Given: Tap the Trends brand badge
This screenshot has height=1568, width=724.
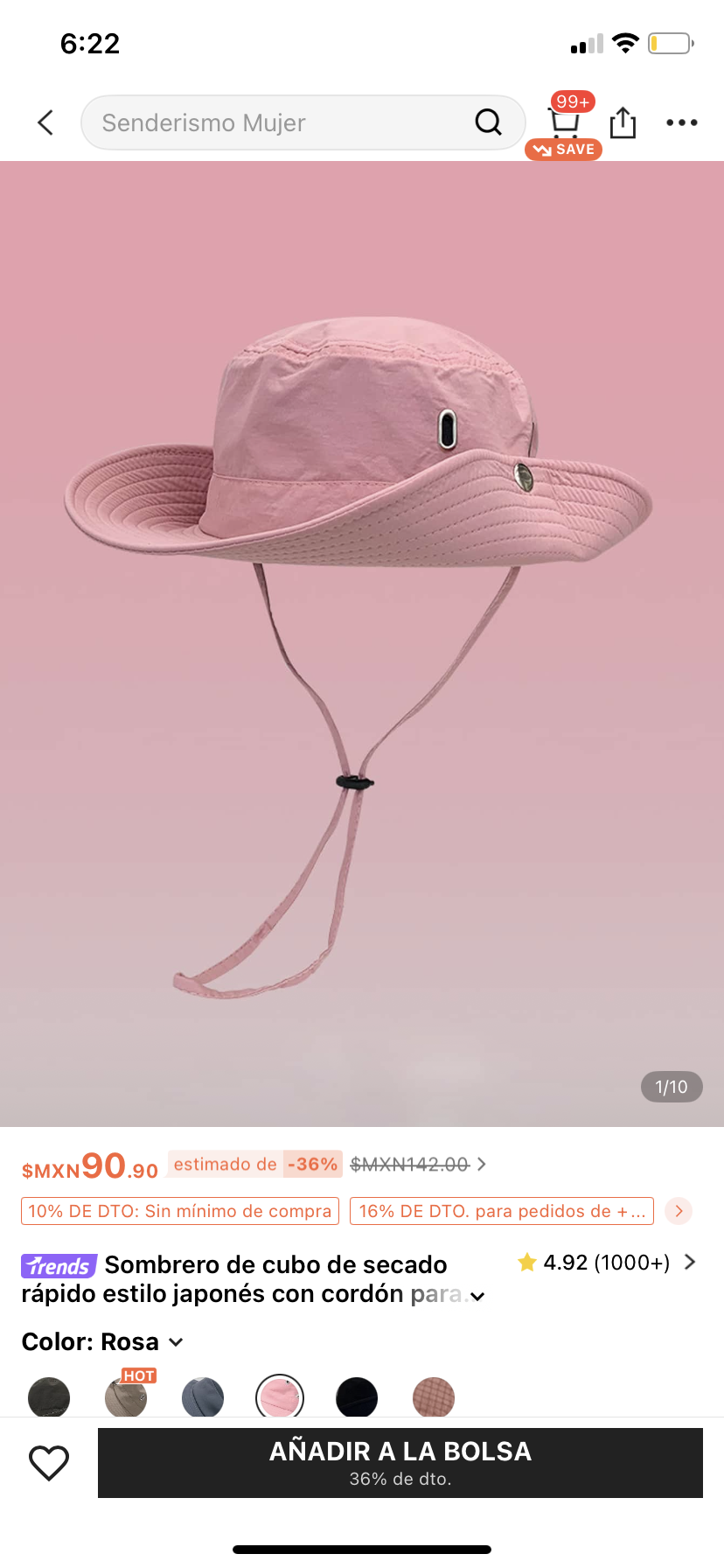Looking at the screenshot, I should [x=58, y=1265].
